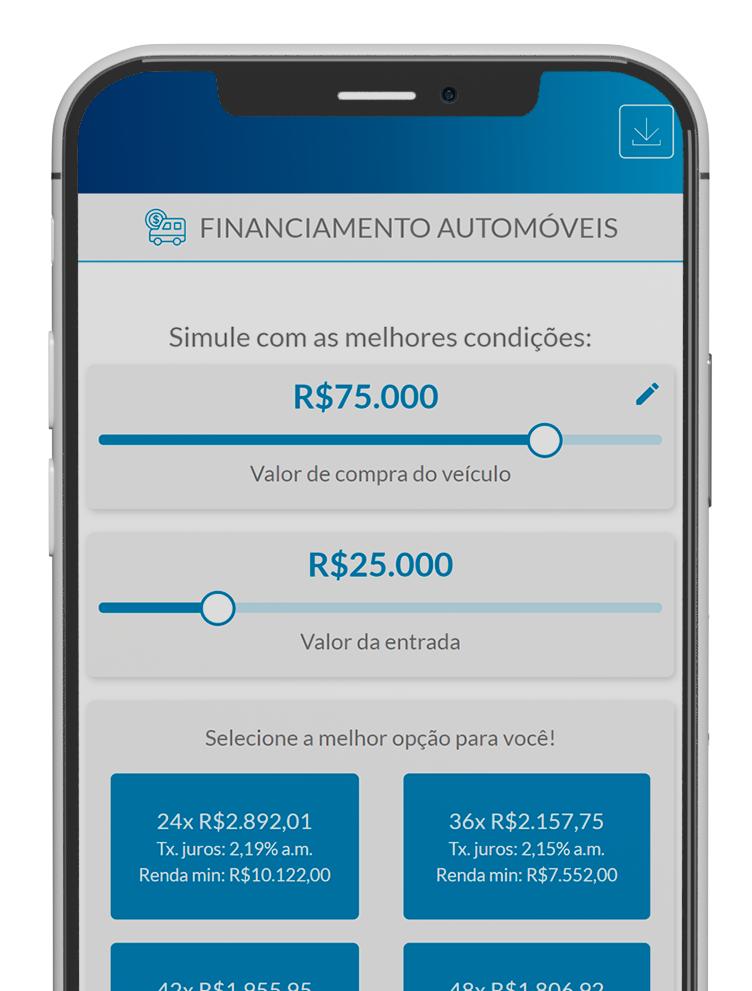Click the 'Valor da entrada' label
This screenshot has width=752, height=991.
pos(380,643)
